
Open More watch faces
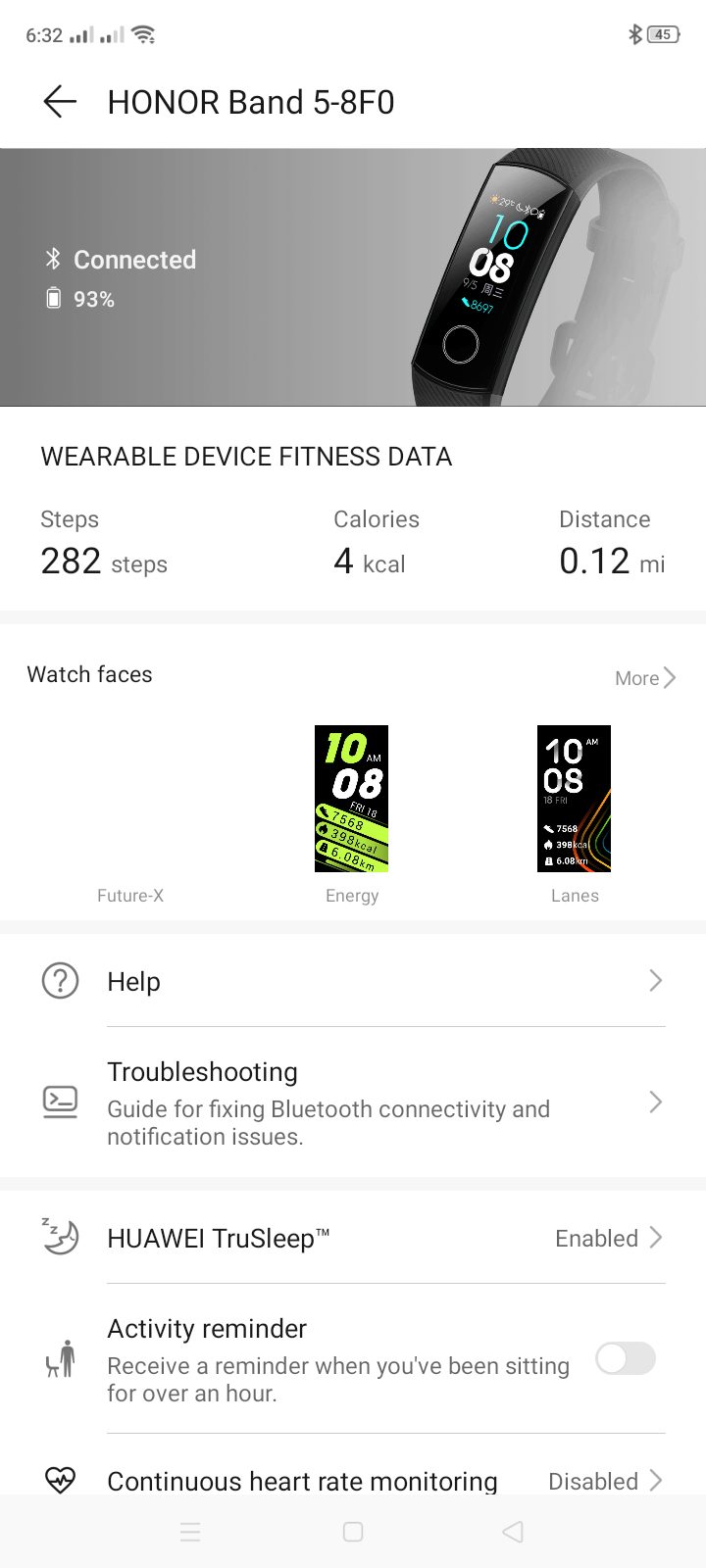click(644, 678)
